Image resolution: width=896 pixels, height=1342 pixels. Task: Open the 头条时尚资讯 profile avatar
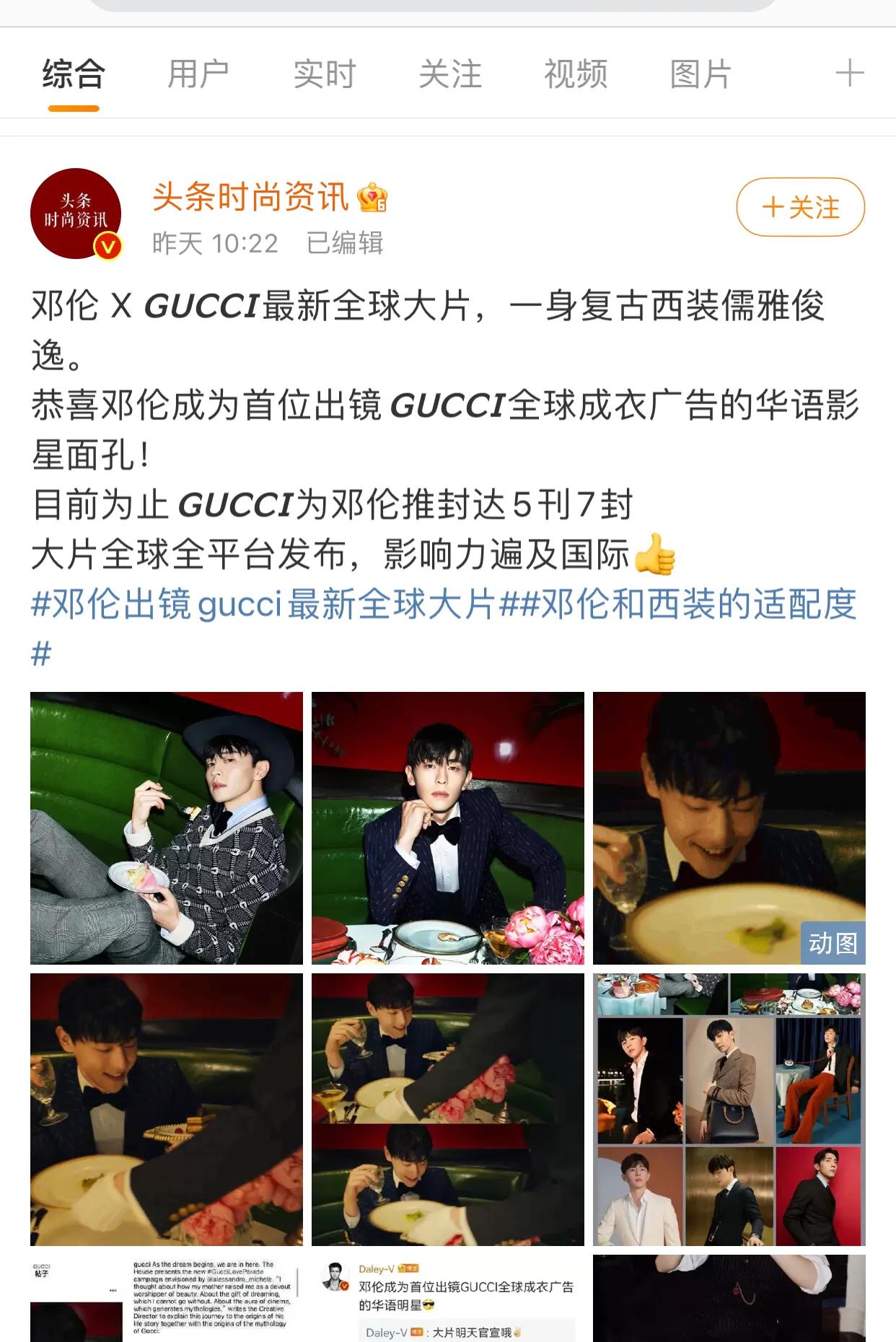76,214
